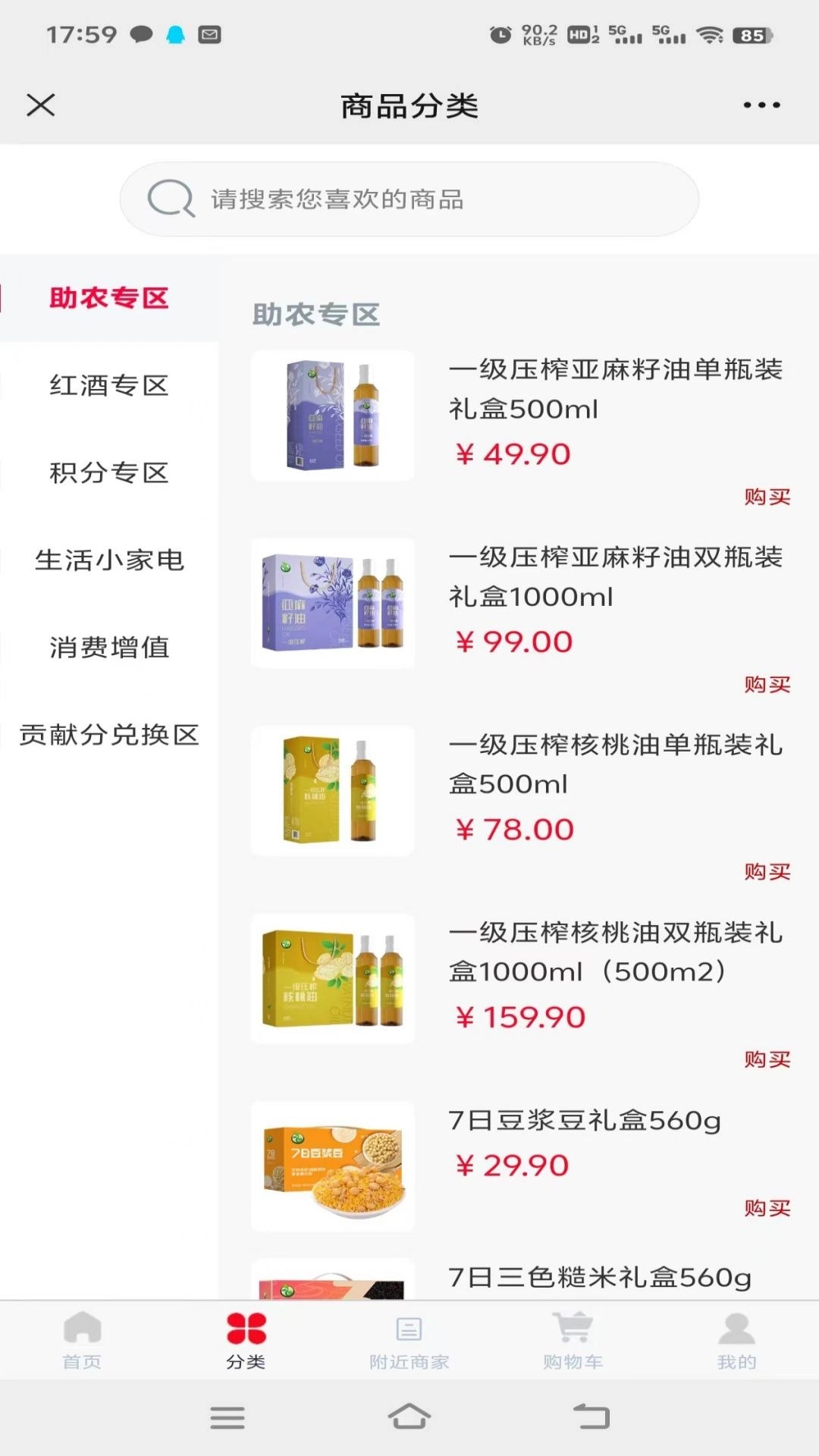This screenshot has width=819, height=1456.
Task: Select the 积分专区 sidebar entry
Action: [x=108, y=473]
